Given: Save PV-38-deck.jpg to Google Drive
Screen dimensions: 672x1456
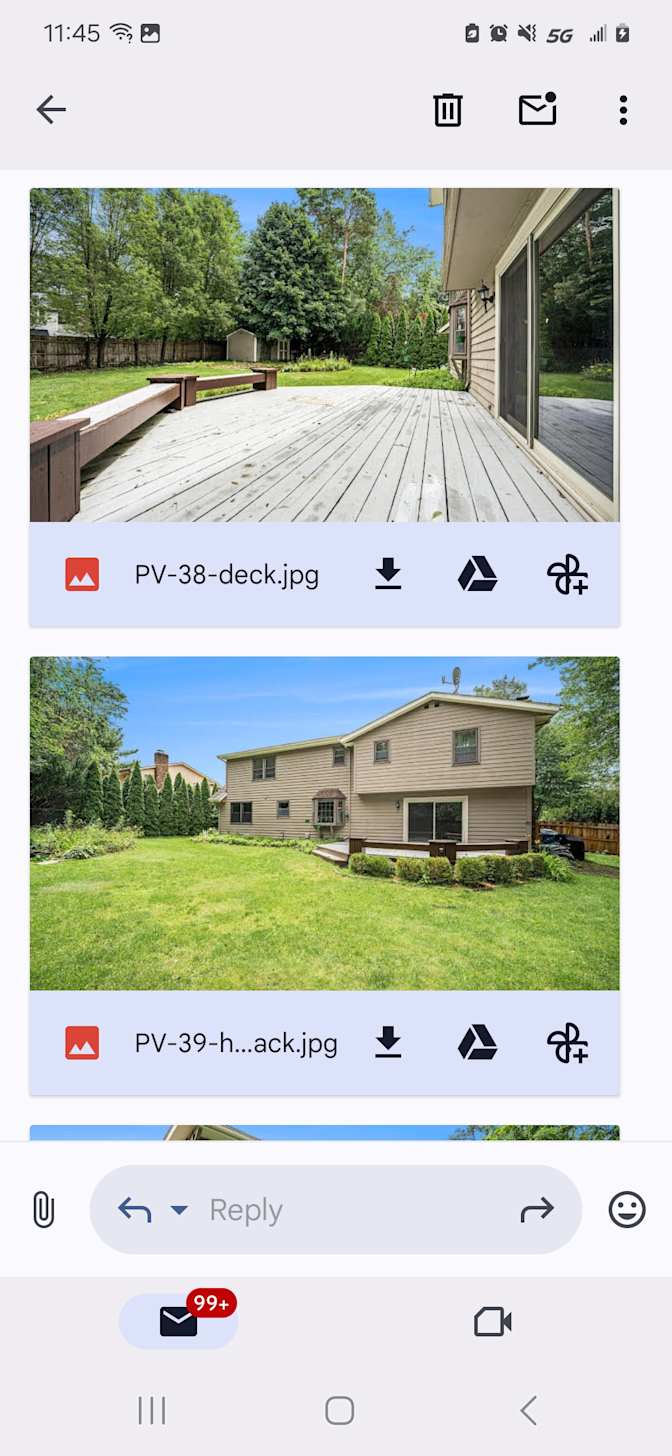Looking at the screenshot, I should tap(477, 575).
